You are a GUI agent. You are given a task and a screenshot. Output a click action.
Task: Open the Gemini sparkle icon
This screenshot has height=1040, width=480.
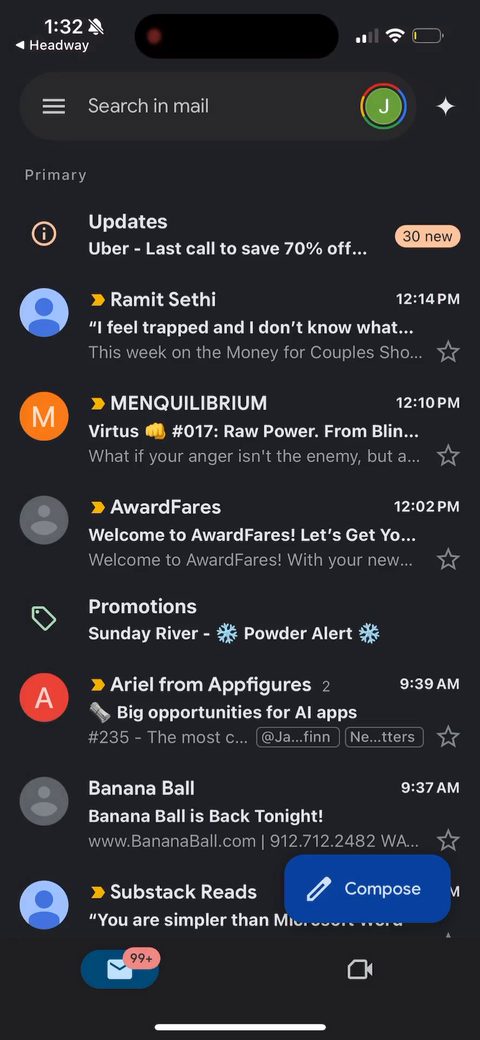445,106
